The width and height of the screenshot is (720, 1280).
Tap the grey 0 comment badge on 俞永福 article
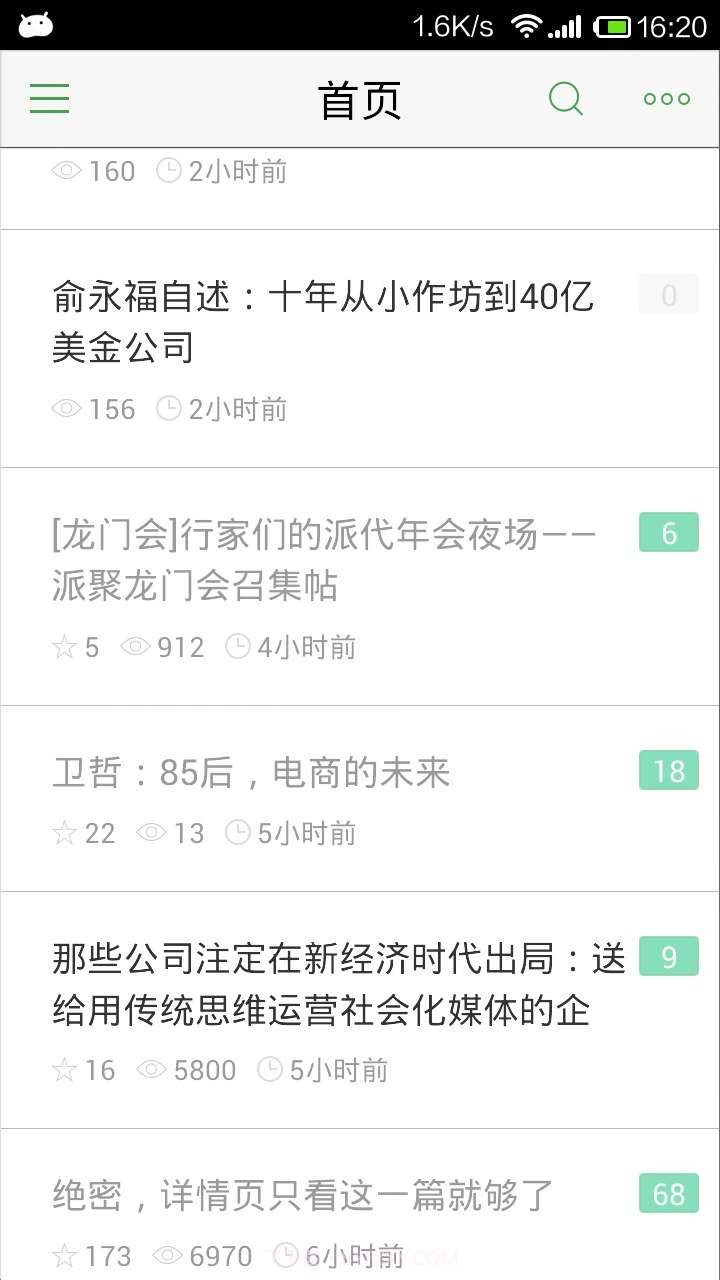pos(668,294)
